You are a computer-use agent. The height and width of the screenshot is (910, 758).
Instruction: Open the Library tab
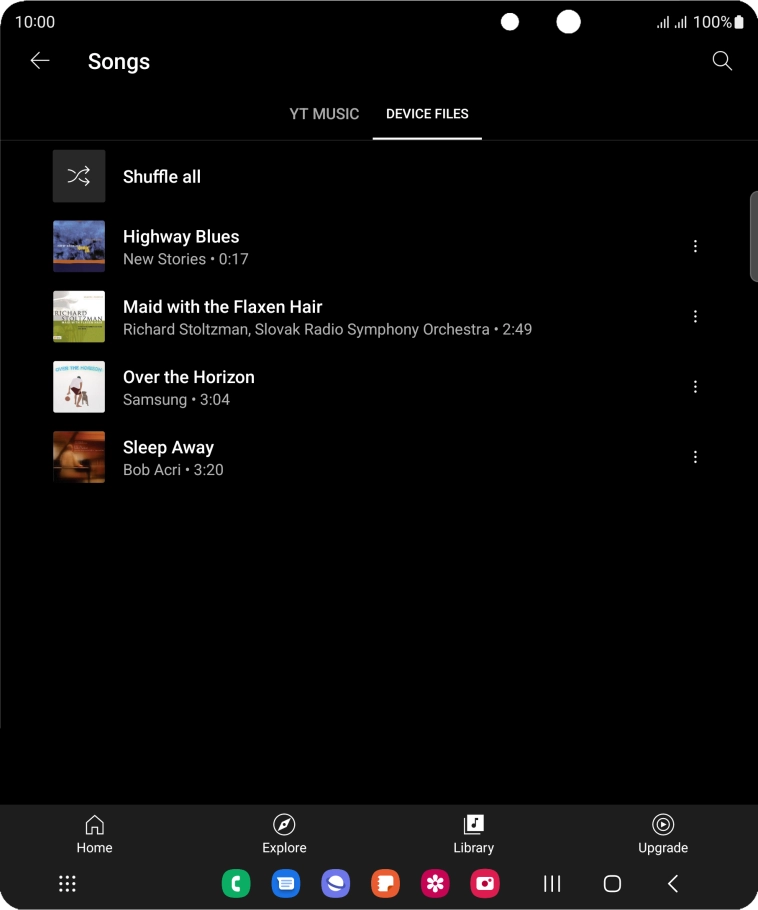point(474,834)
